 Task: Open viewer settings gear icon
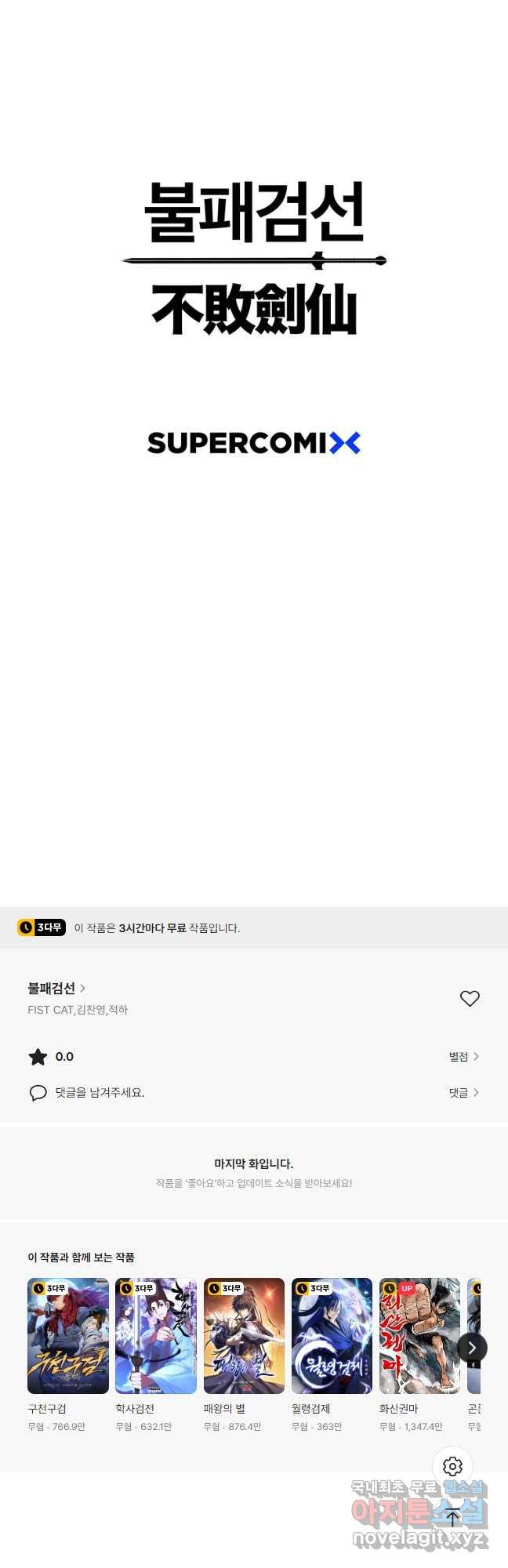pyautogui.click(x=452, y=1466)
